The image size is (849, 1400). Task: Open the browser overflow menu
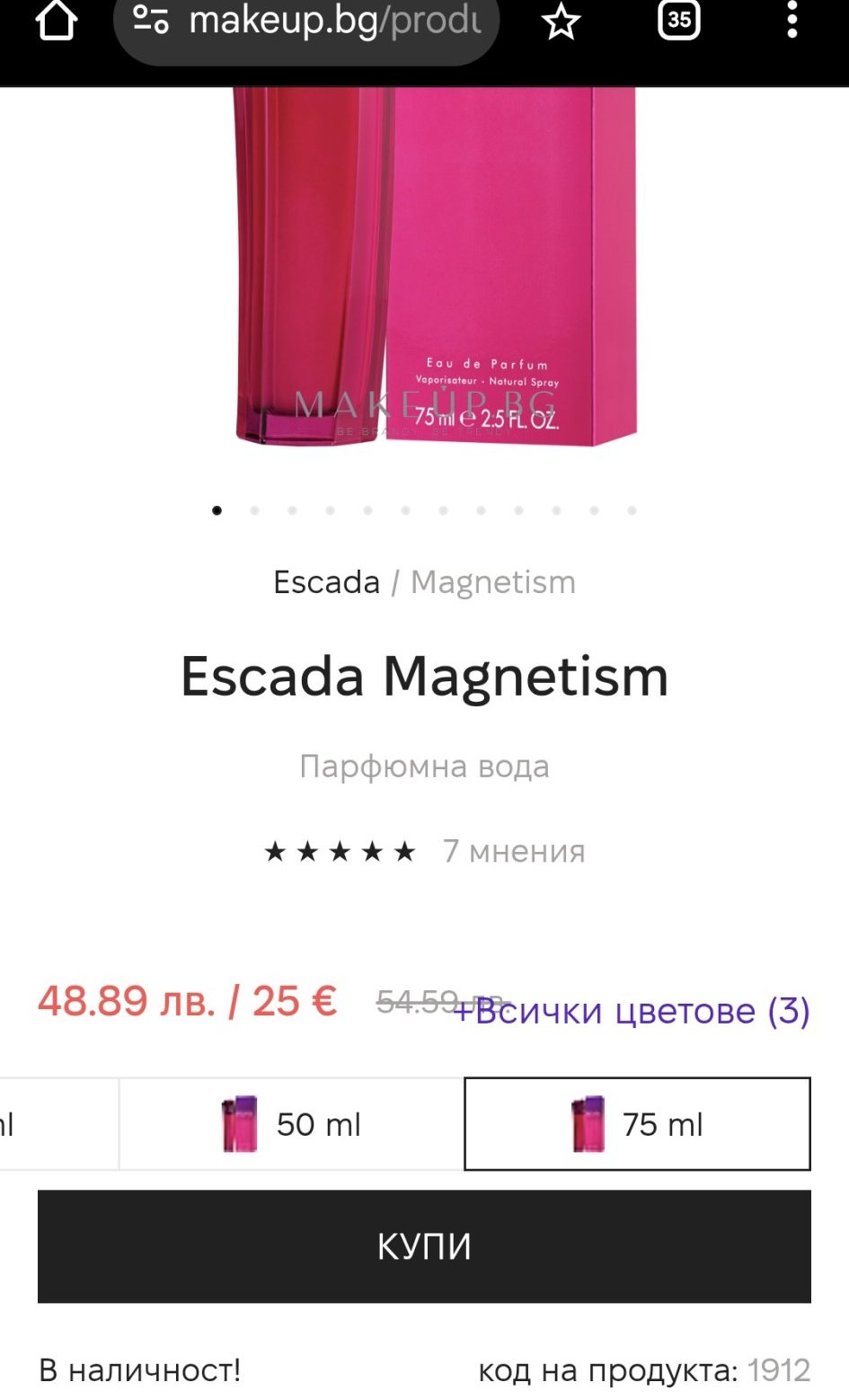point(792,19)
